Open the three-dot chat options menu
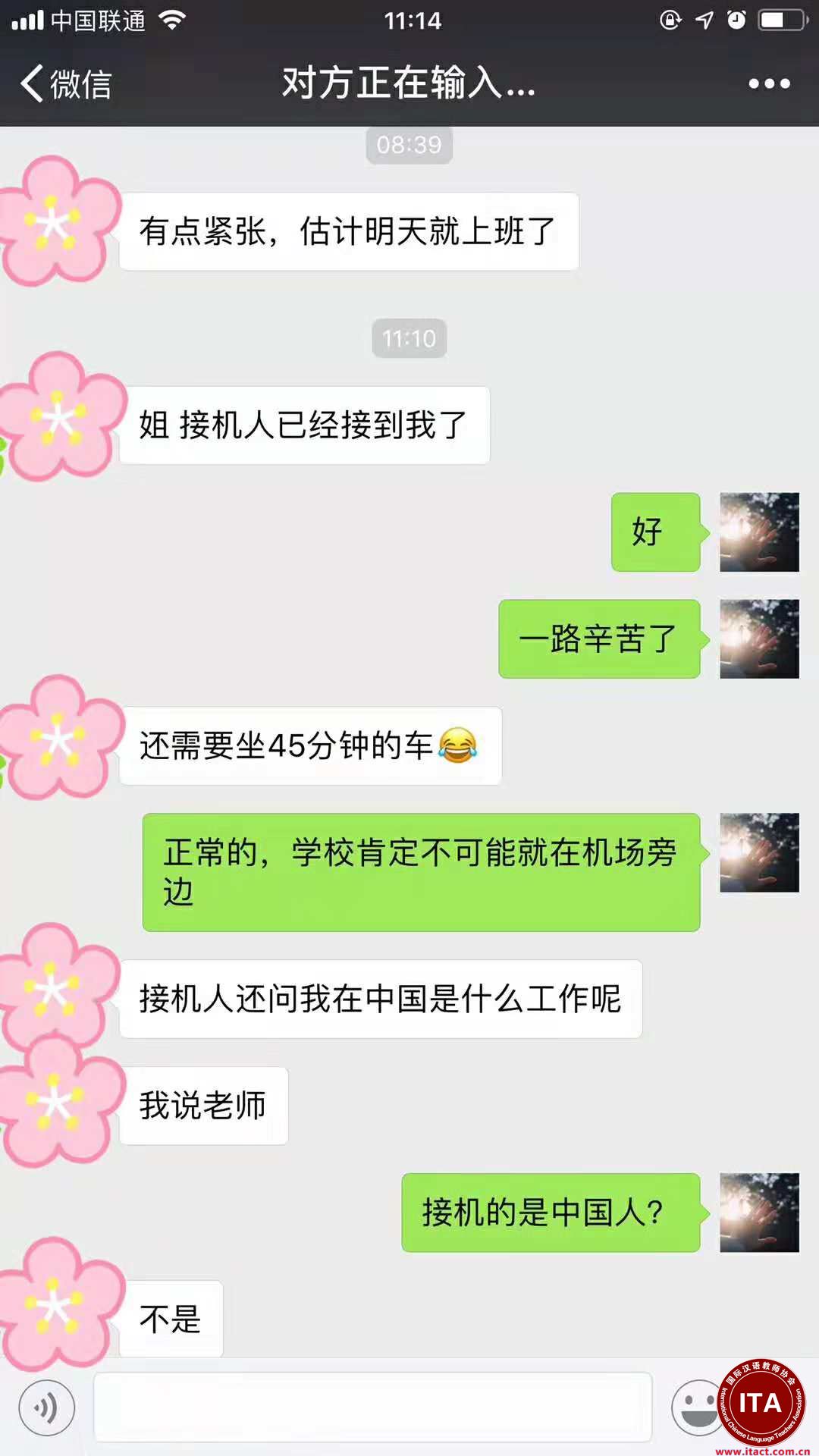 [769, 83]
